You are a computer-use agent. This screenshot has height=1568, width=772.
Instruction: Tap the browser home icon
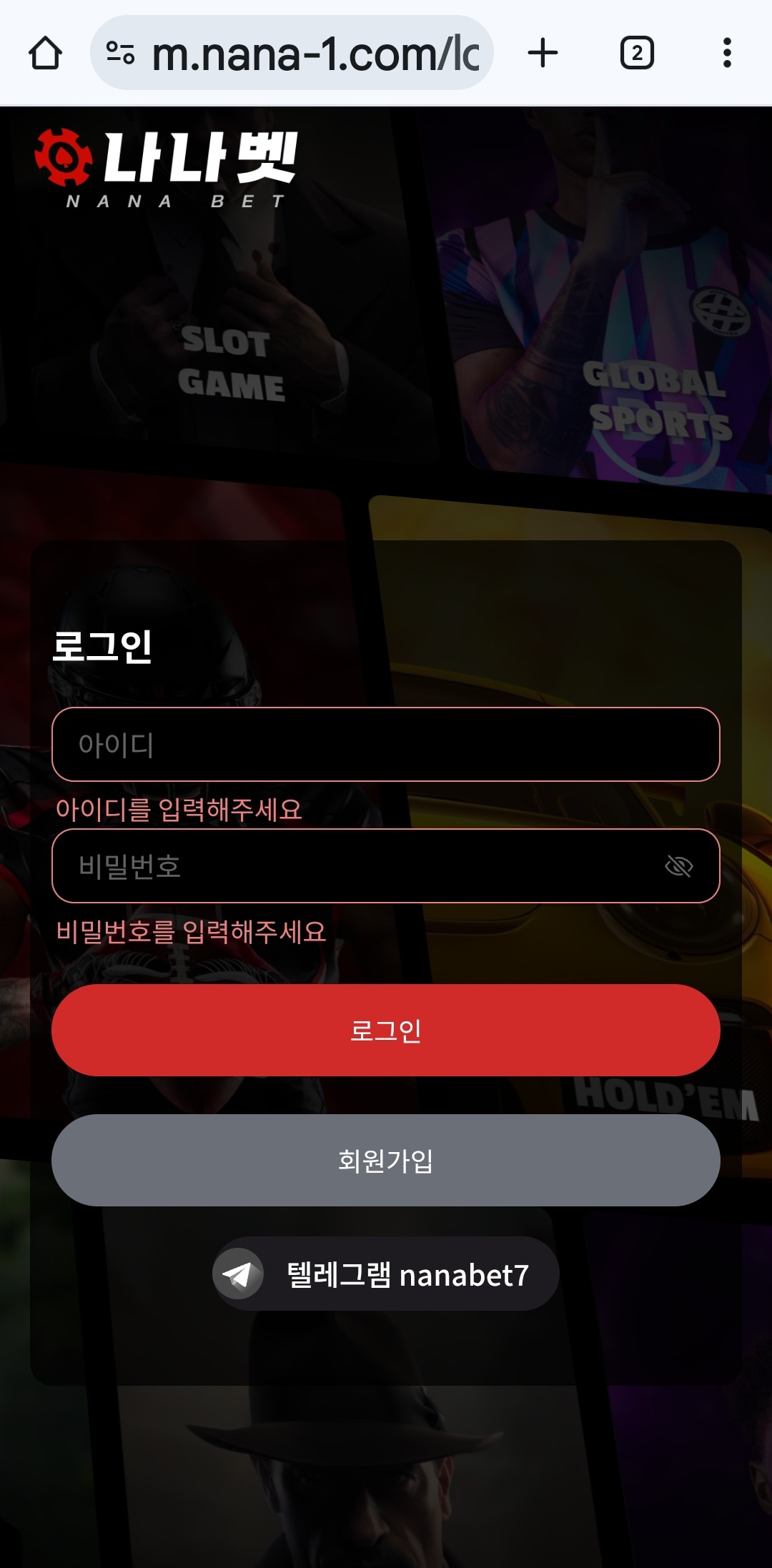(x=45, y=54)
